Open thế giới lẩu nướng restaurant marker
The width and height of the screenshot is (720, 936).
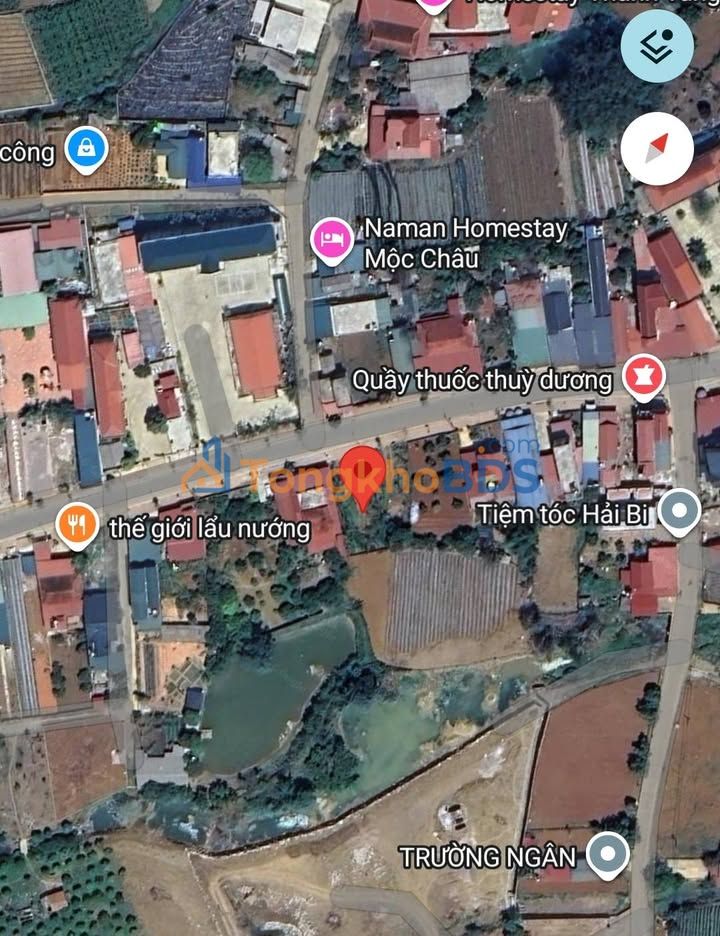coord(77,524)
